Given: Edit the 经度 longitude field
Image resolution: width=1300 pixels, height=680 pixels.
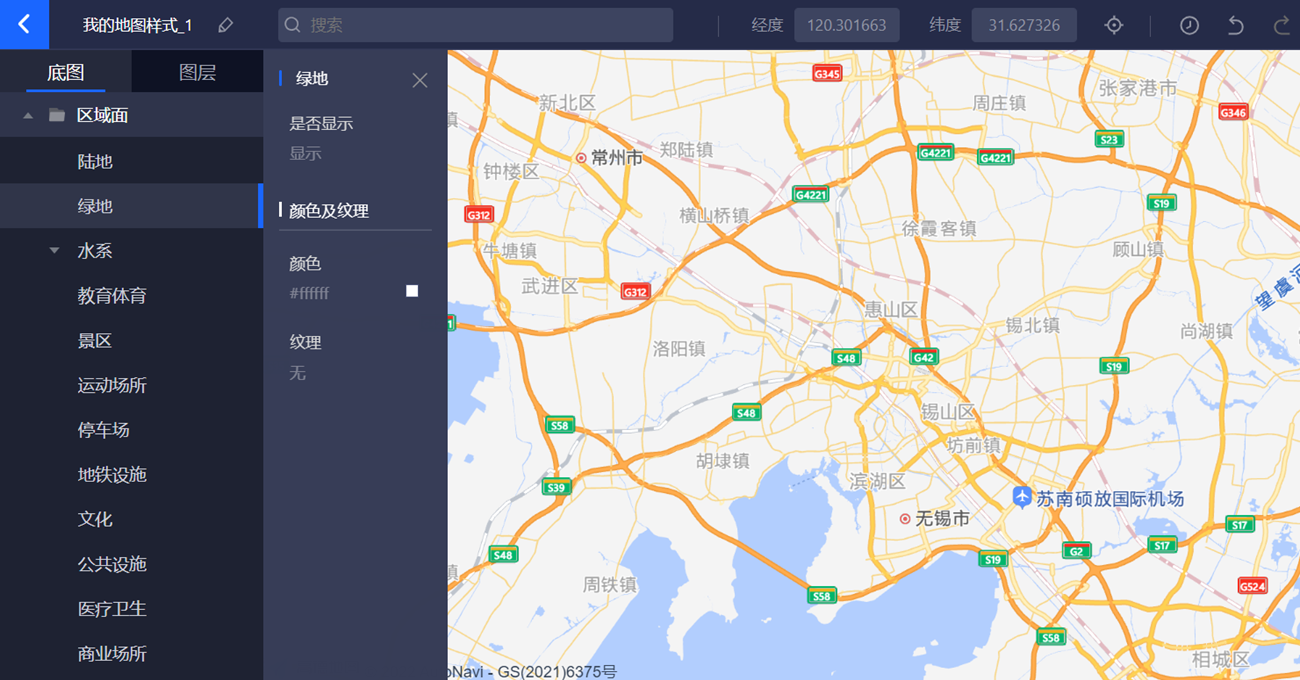Looking at the screenshot, I should coord(846,25).
